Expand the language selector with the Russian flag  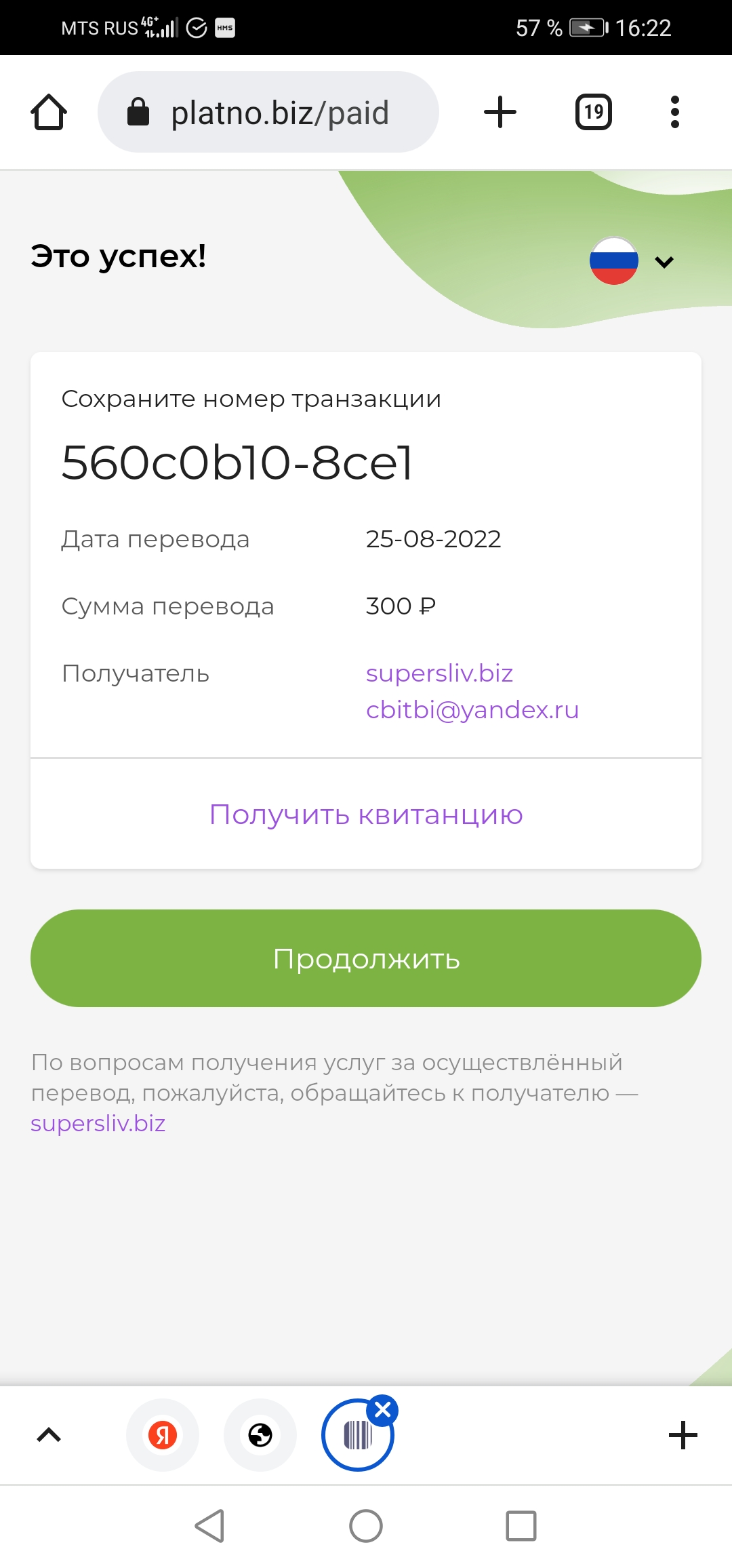pyautogui.click(x=632, y=261)
